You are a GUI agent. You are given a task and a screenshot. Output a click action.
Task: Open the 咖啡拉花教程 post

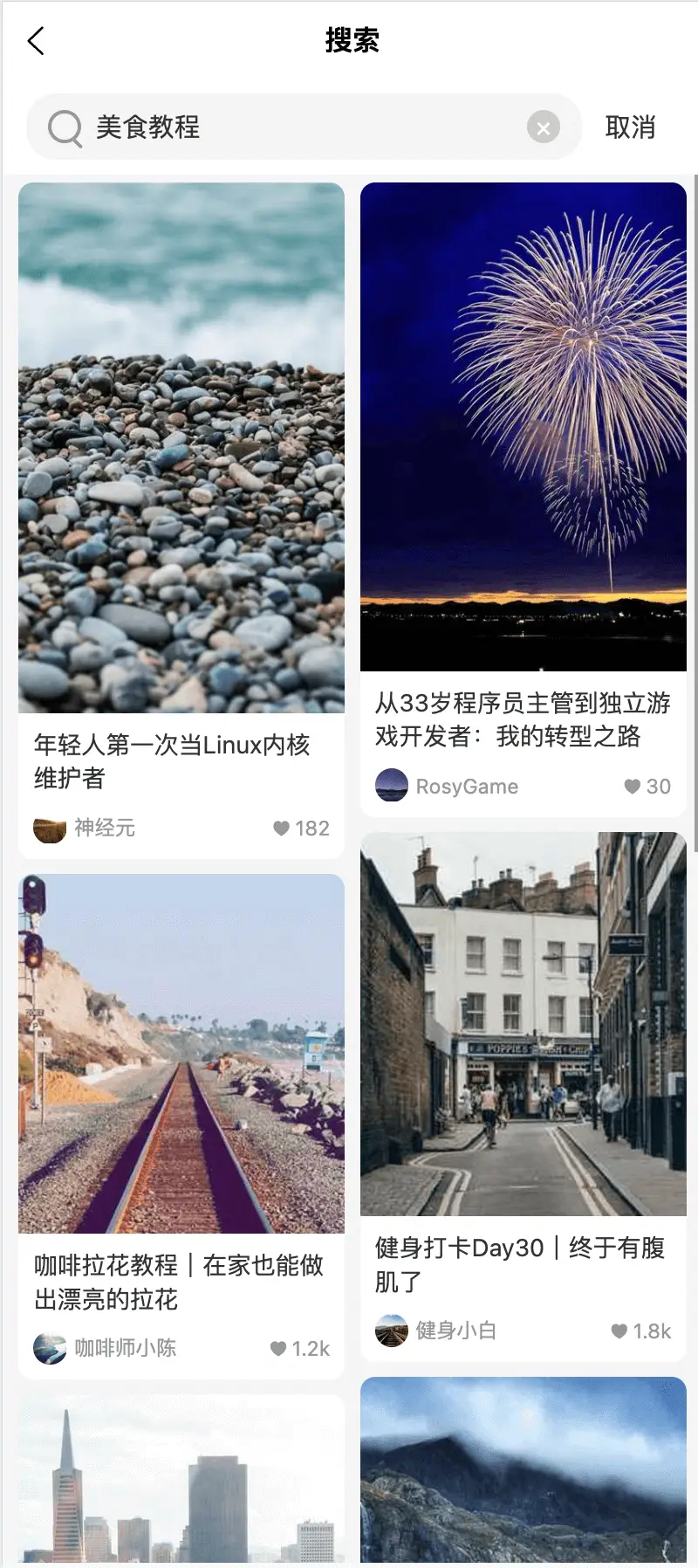click(x=181, y=1053)
